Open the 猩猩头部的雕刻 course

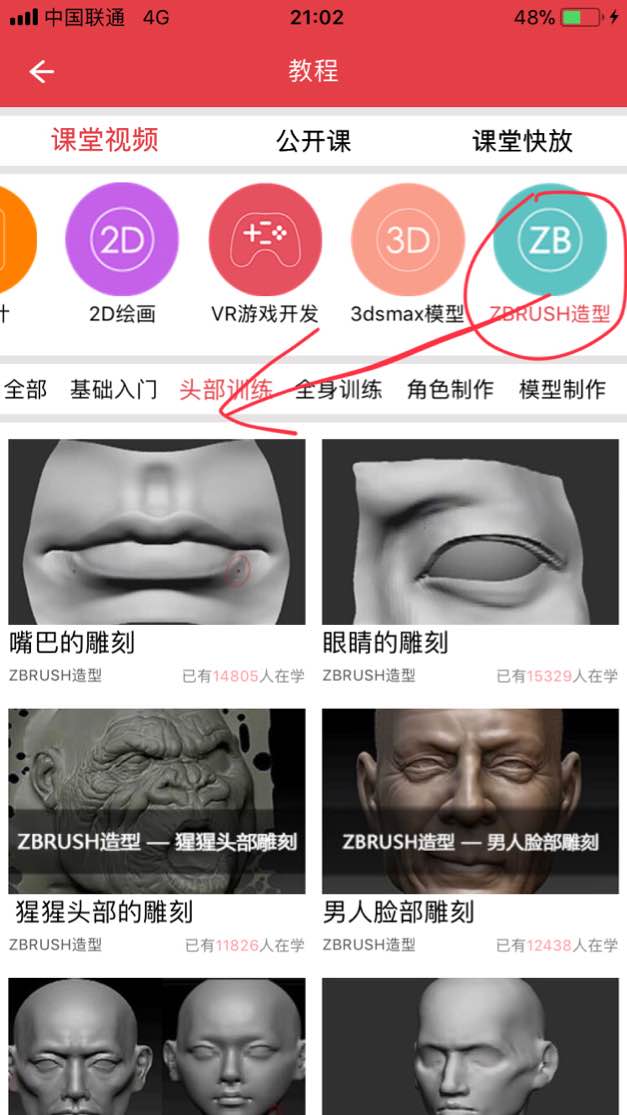pyautogui.click(x=156, y=801)
